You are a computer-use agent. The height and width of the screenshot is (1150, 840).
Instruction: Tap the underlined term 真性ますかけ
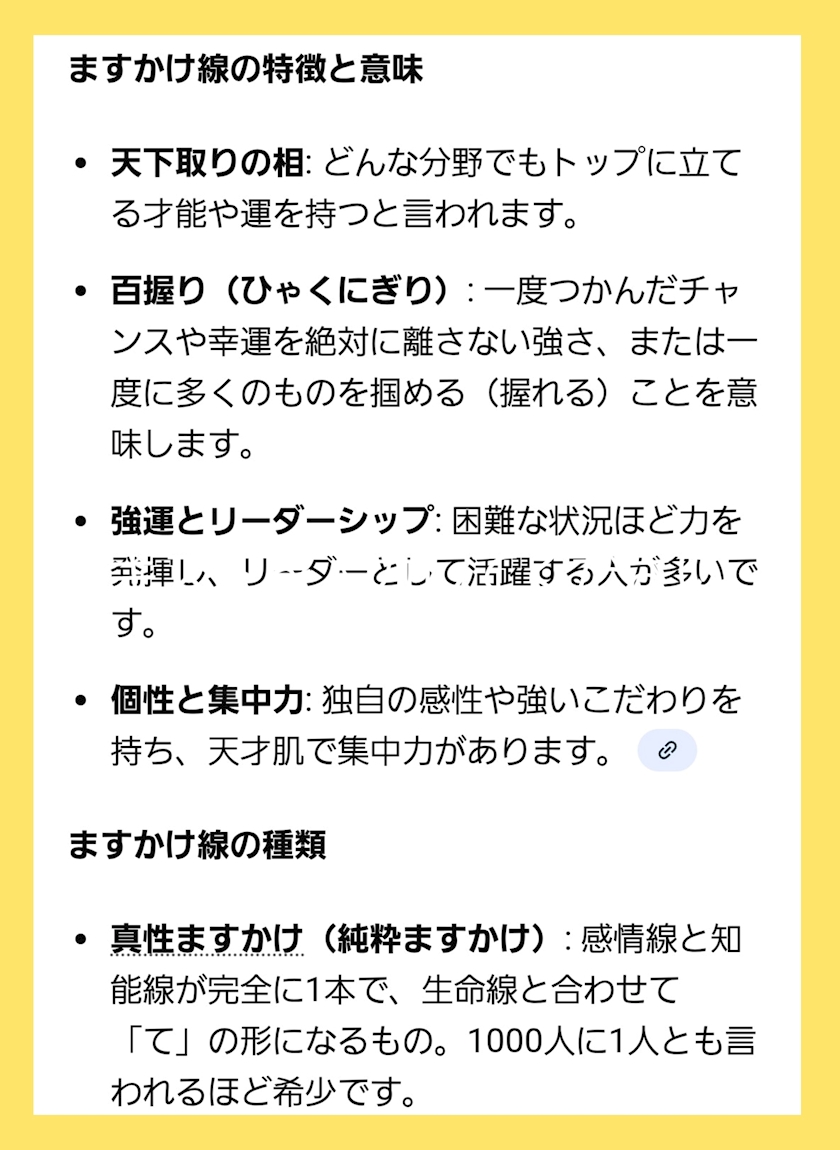tap(207, 940)
